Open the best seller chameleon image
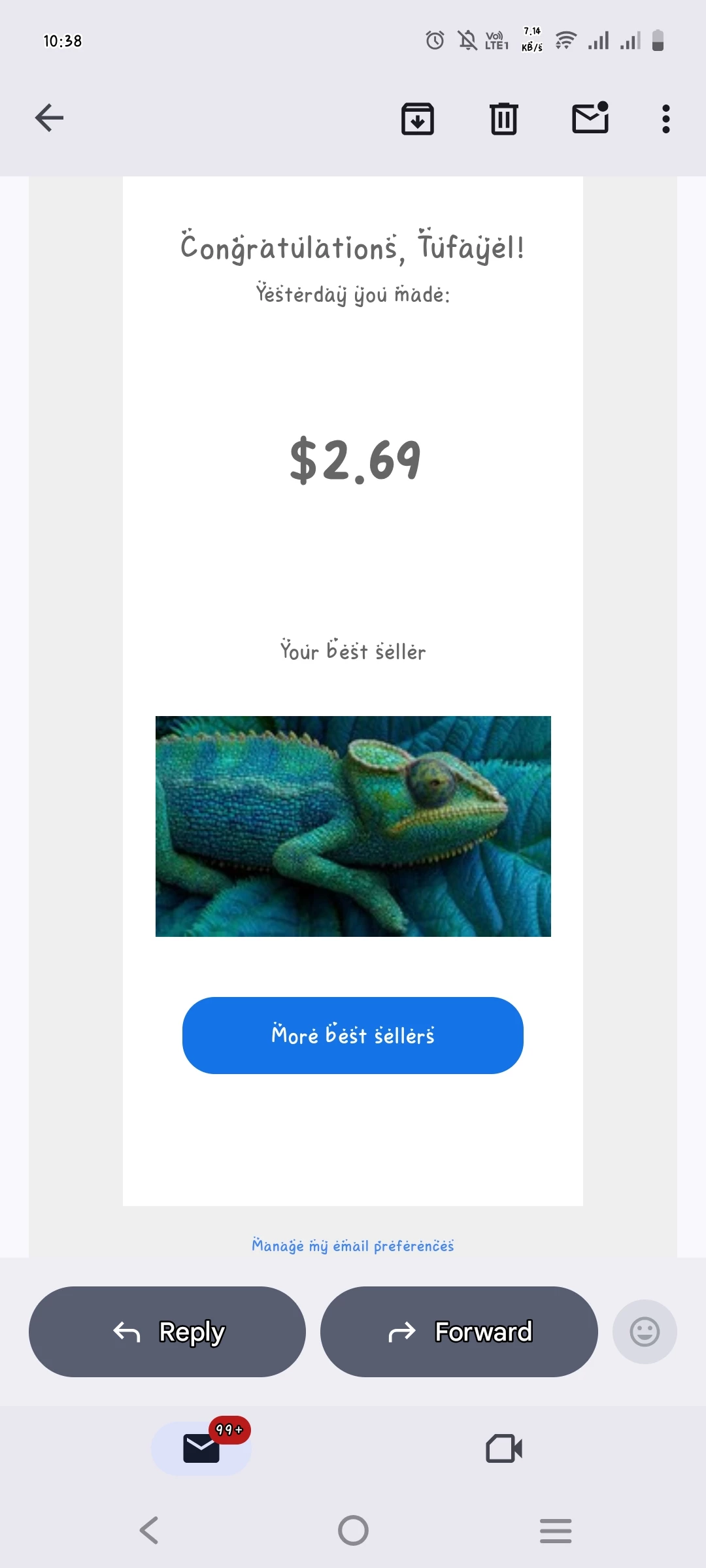 tap(353, 826)
